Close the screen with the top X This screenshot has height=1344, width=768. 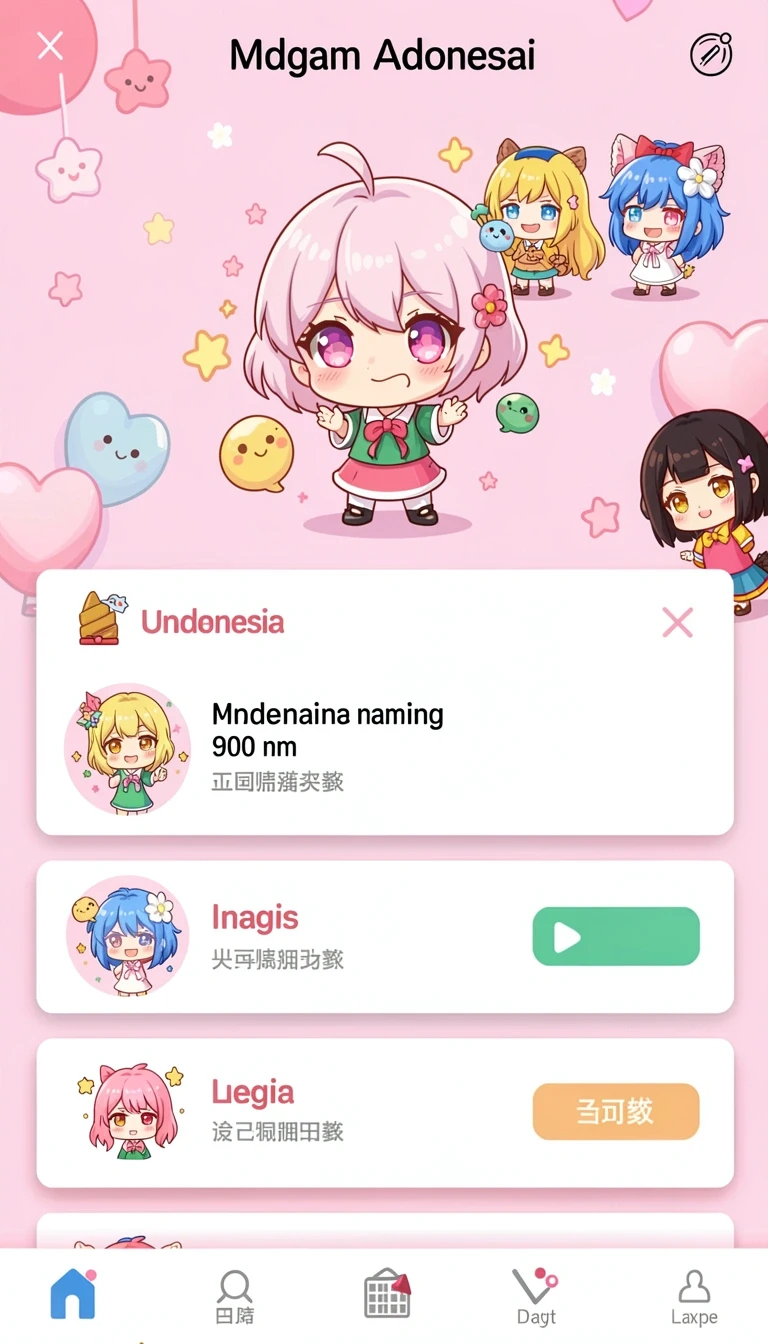tap(50, 45)
